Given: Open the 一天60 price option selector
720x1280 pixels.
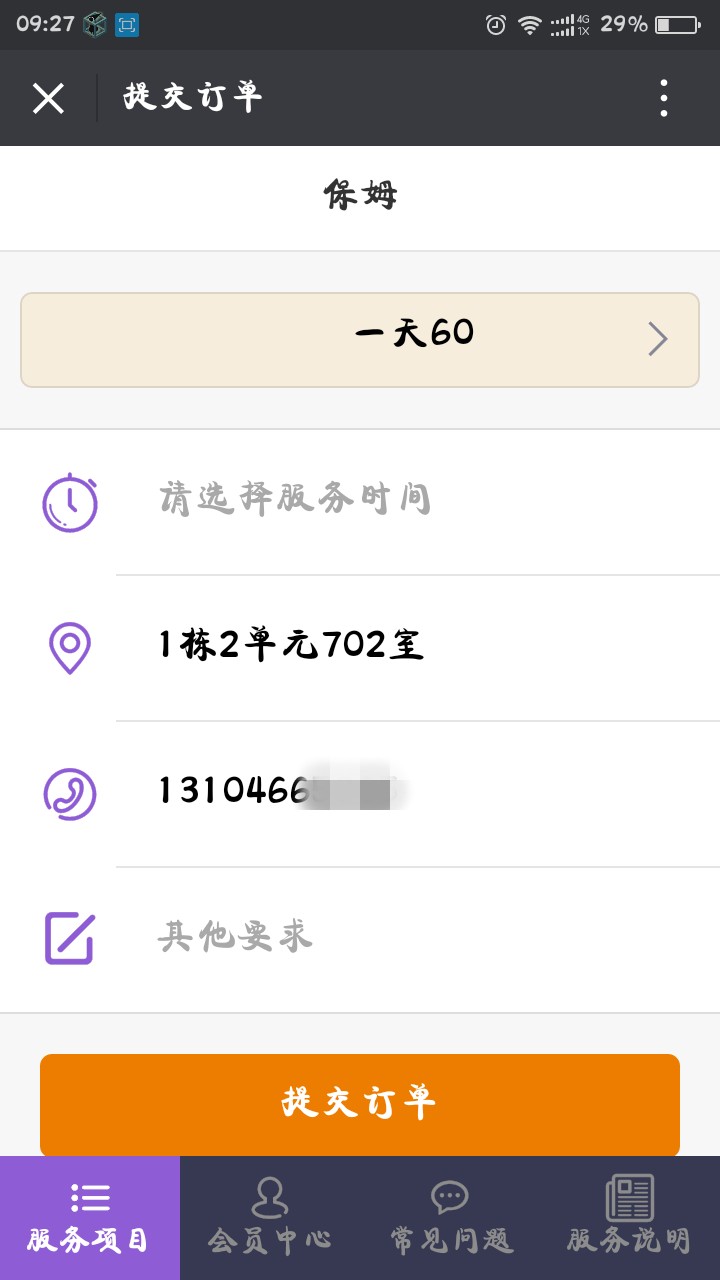Looking at the screenshot, I should 360,340.
